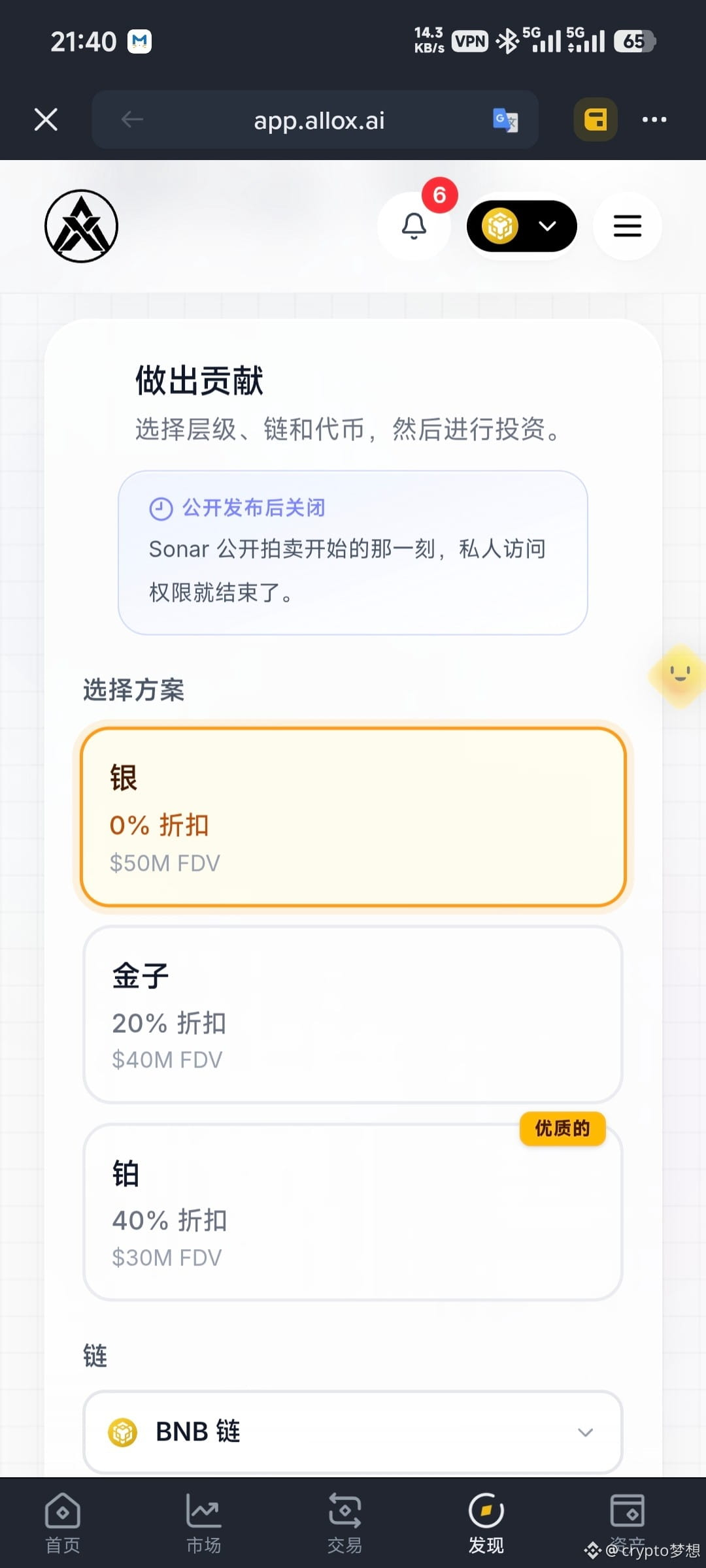Open the 交易 tab

pyautogui.click(x=345, y=1524)
